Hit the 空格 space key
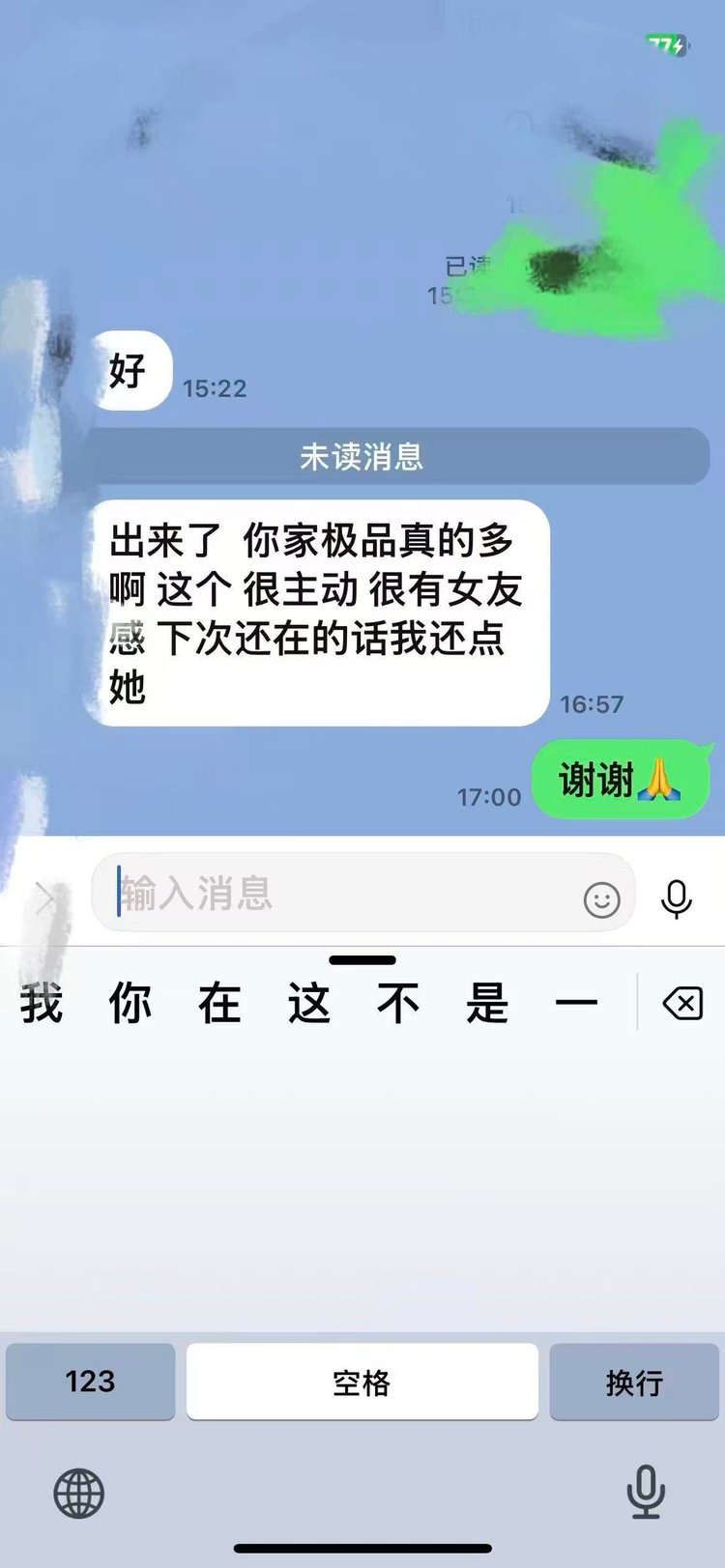The image size is (725, 1568). coord(362,1382)
